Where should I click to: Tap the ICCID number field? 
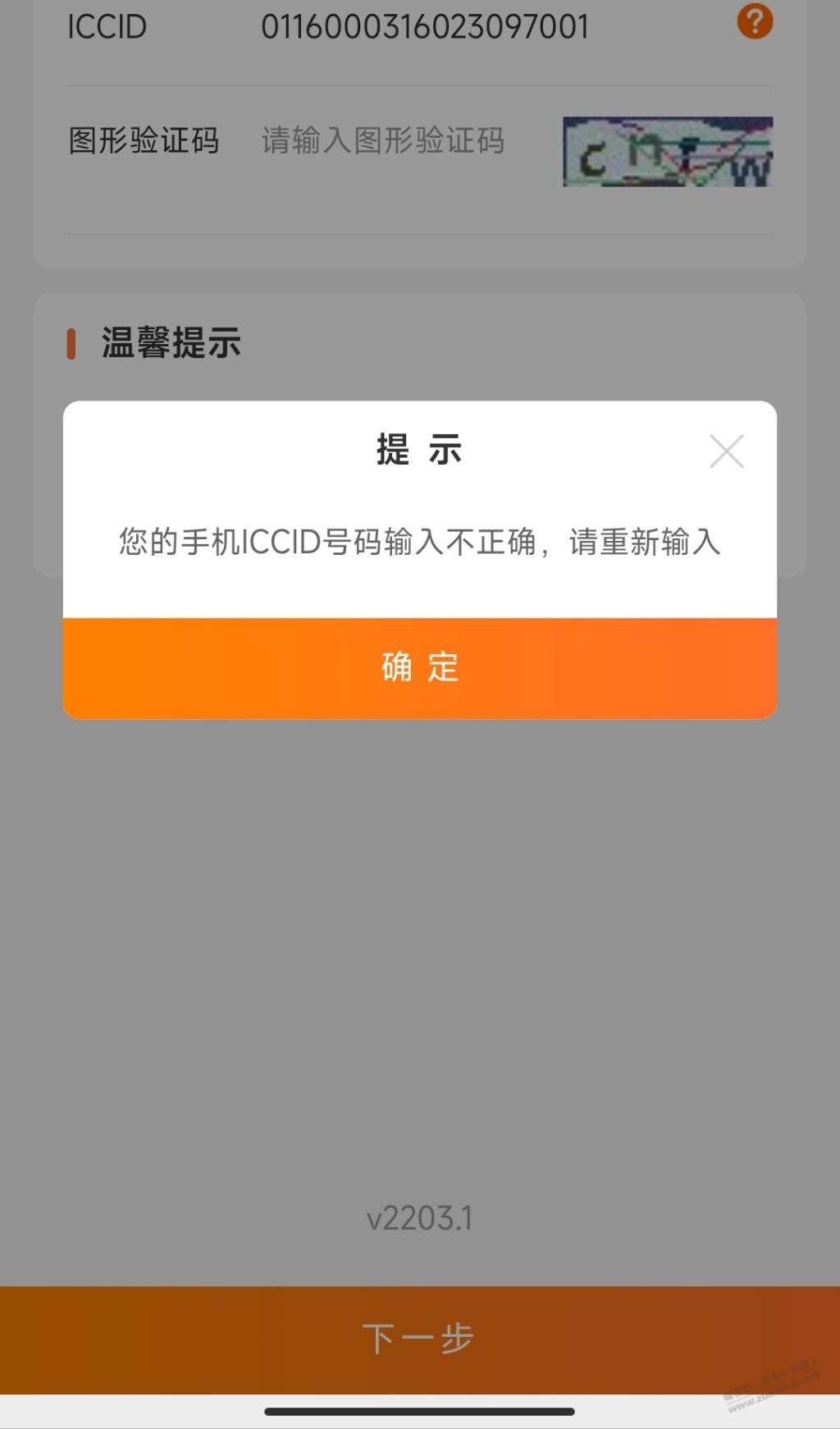coord(425,27)
